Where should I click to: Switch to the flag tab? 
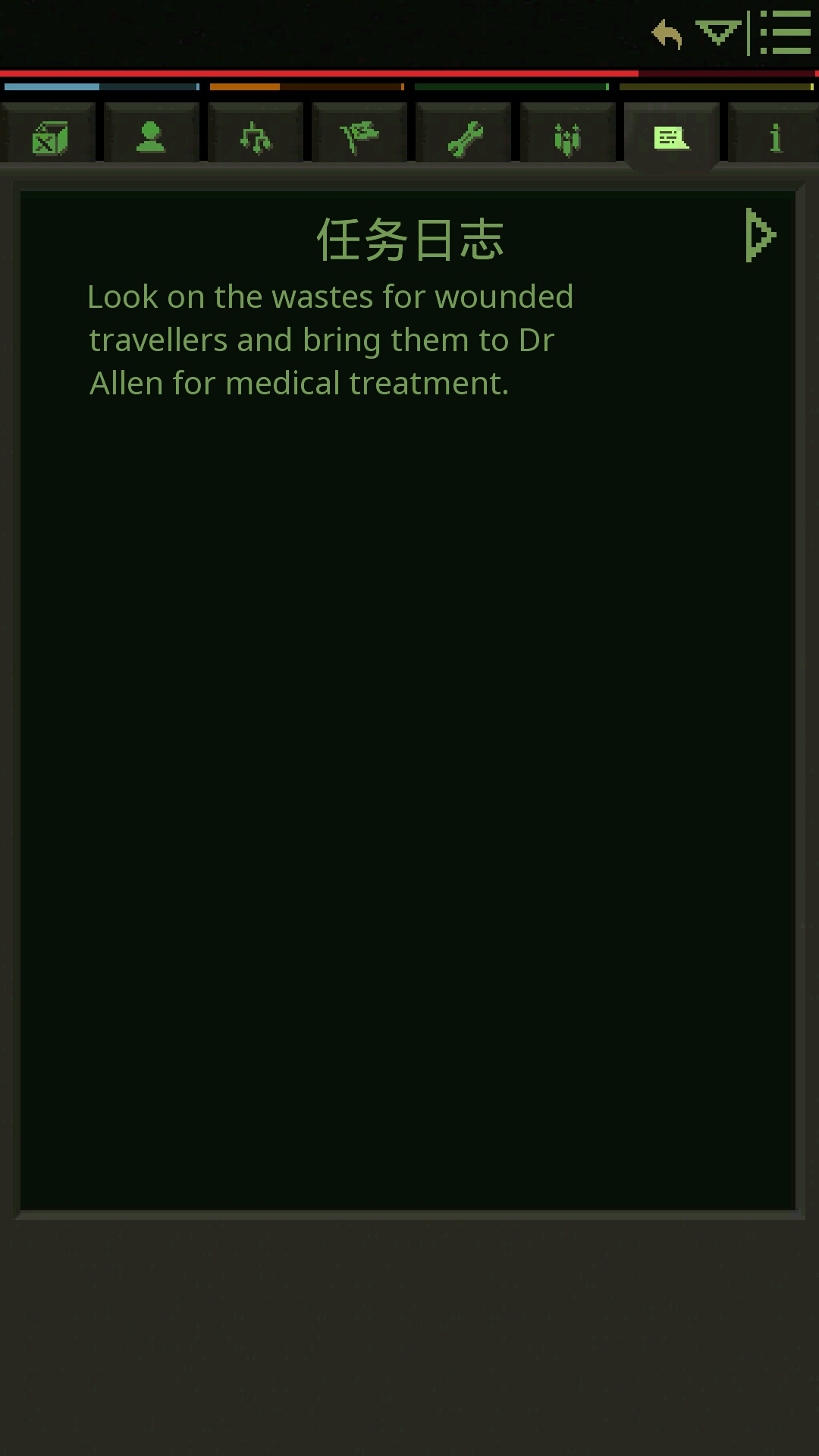click(x=359, y=138)
